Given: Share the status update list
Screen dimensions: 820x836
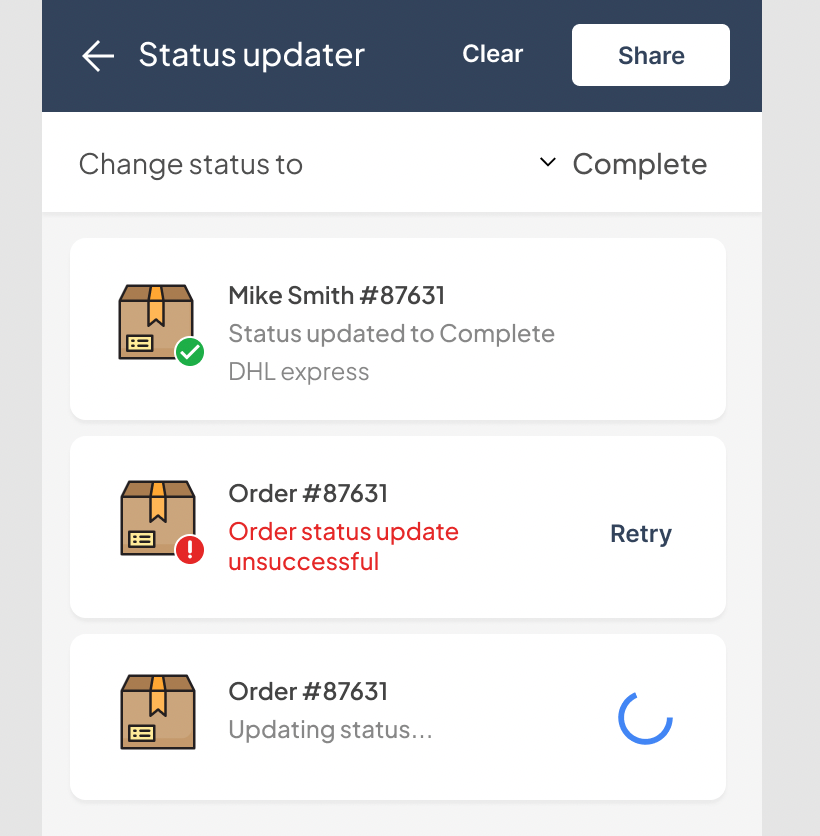Looking at the screenshot, I should (650, 56).
